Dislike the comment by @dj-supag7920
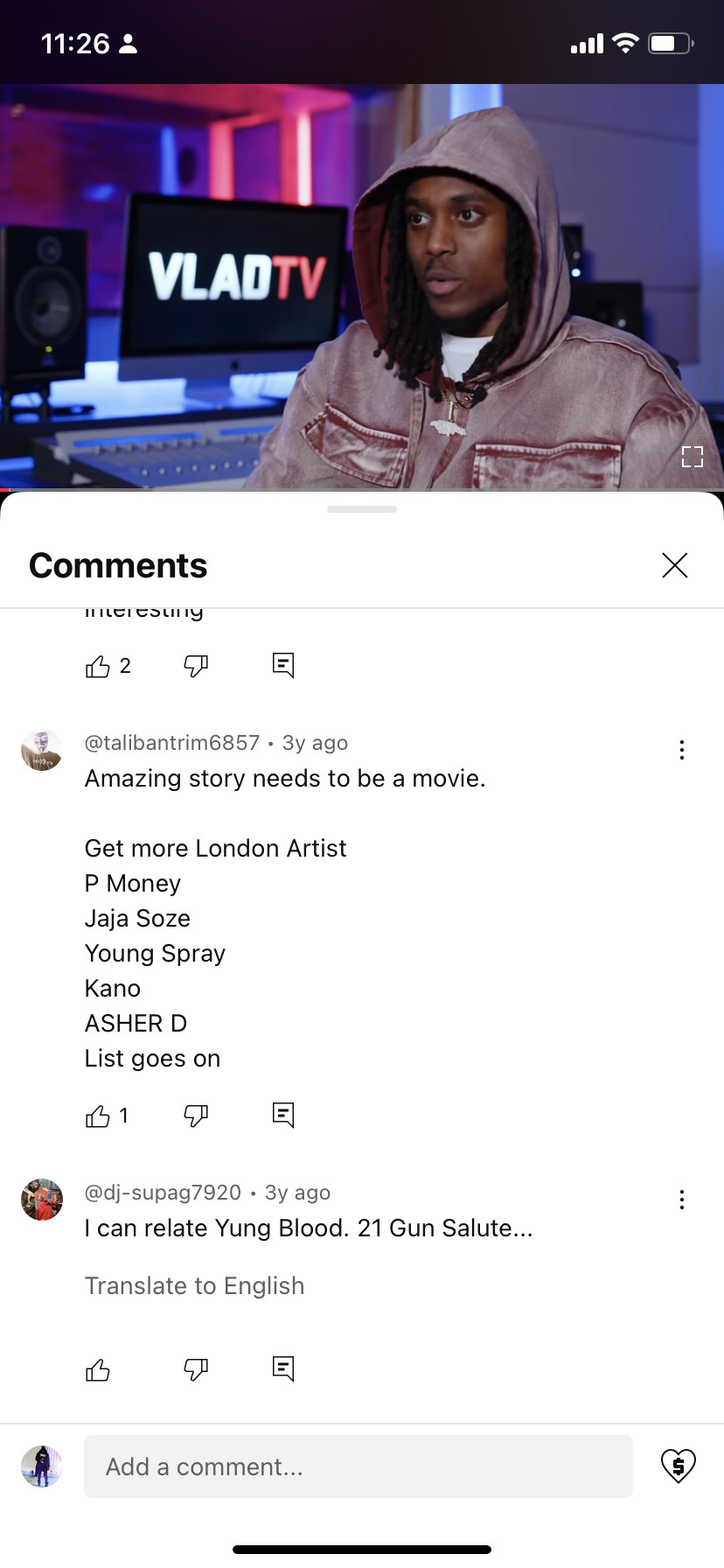This screenshot has width=724, height=1568. (x=196, y=1369)
